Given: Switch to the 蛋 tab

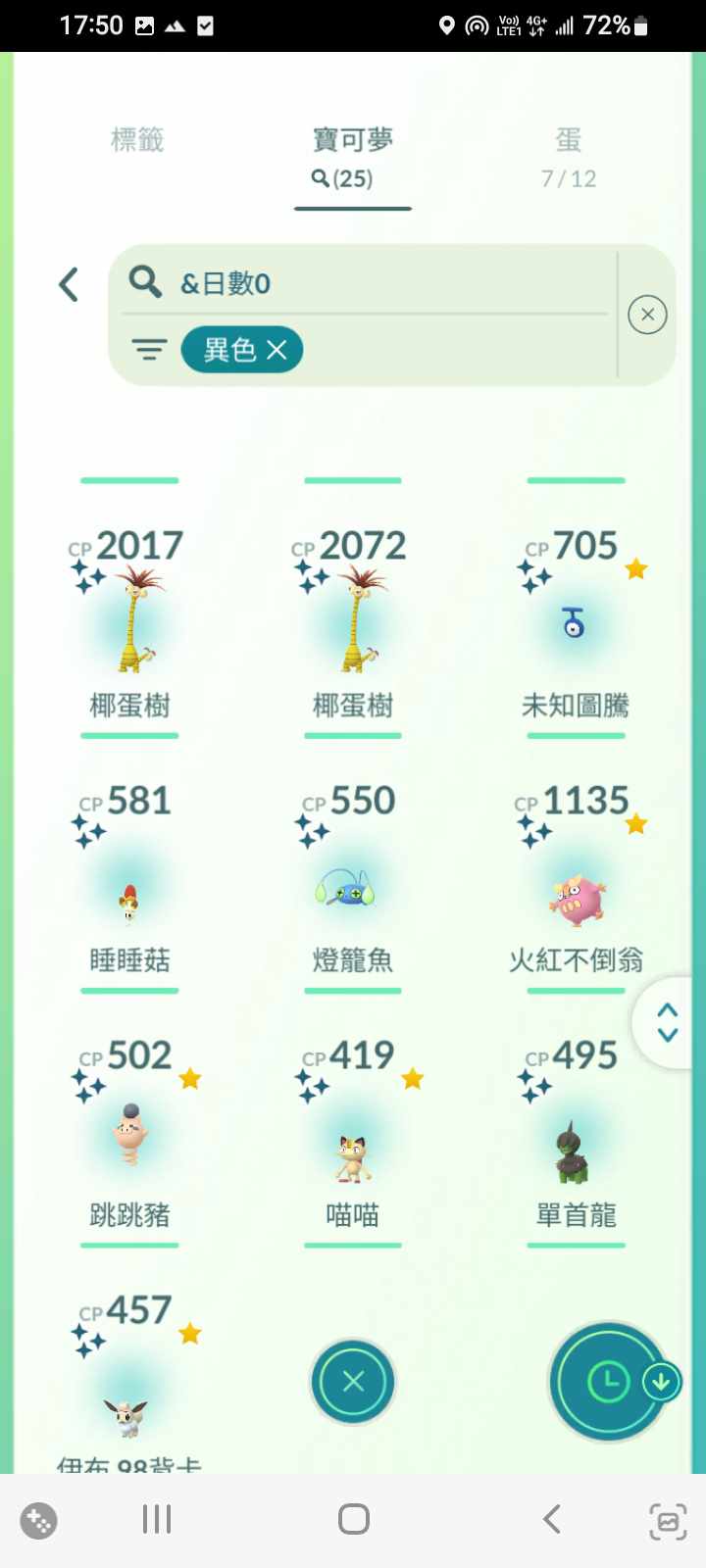Looking at the screenshot, I should point(569,155).
